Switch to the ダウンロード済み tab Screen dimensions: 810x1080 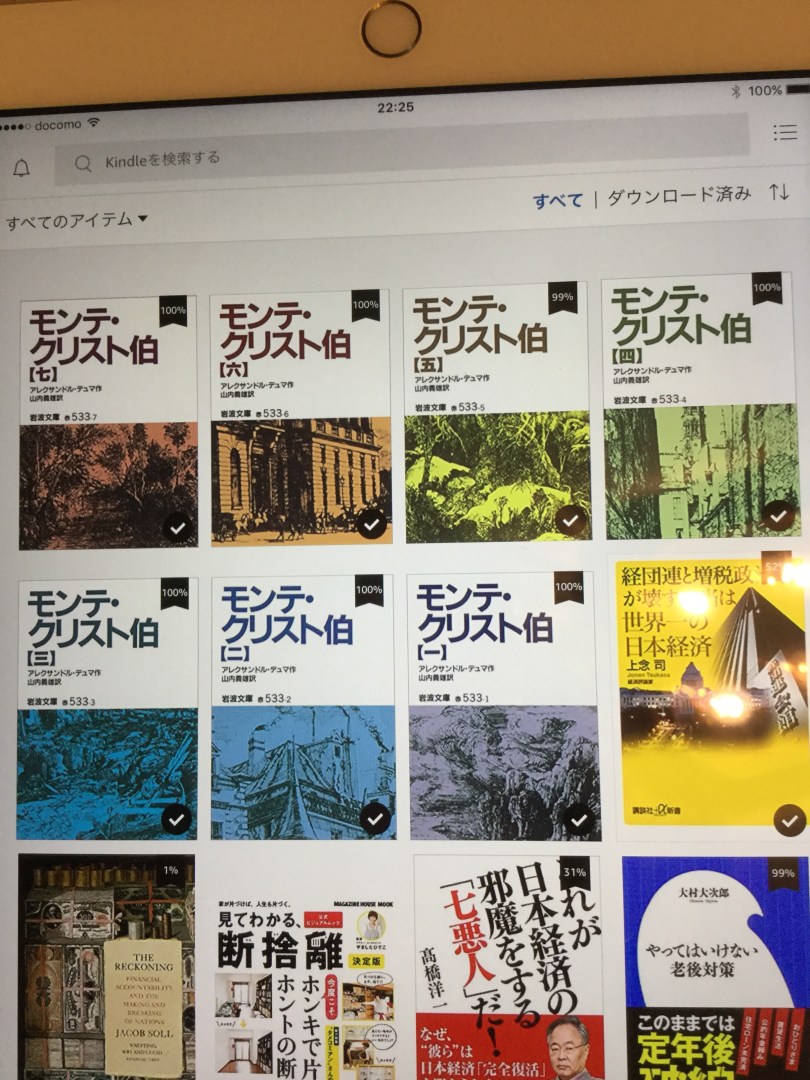(679, 196)
